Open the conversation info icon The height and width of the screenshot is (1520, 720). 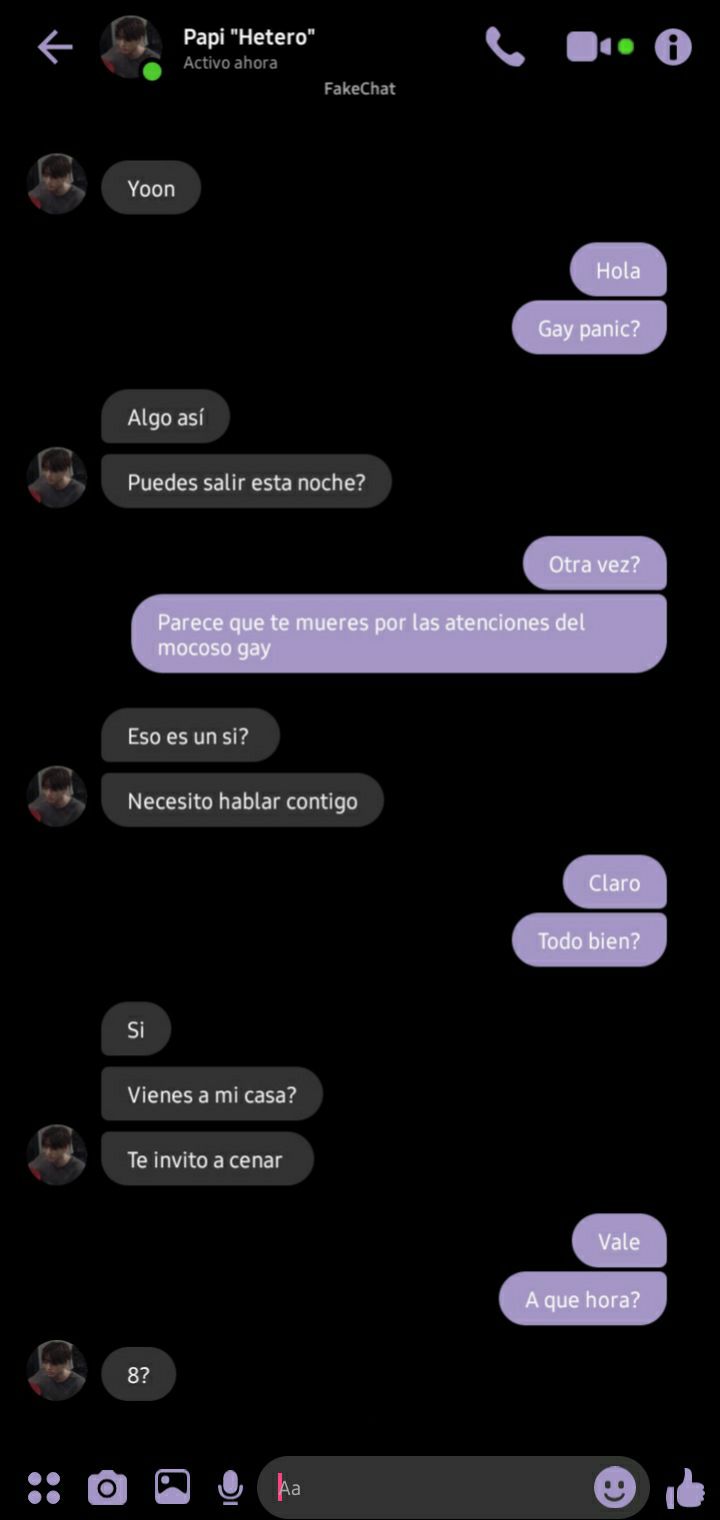(x=673, y=47)
